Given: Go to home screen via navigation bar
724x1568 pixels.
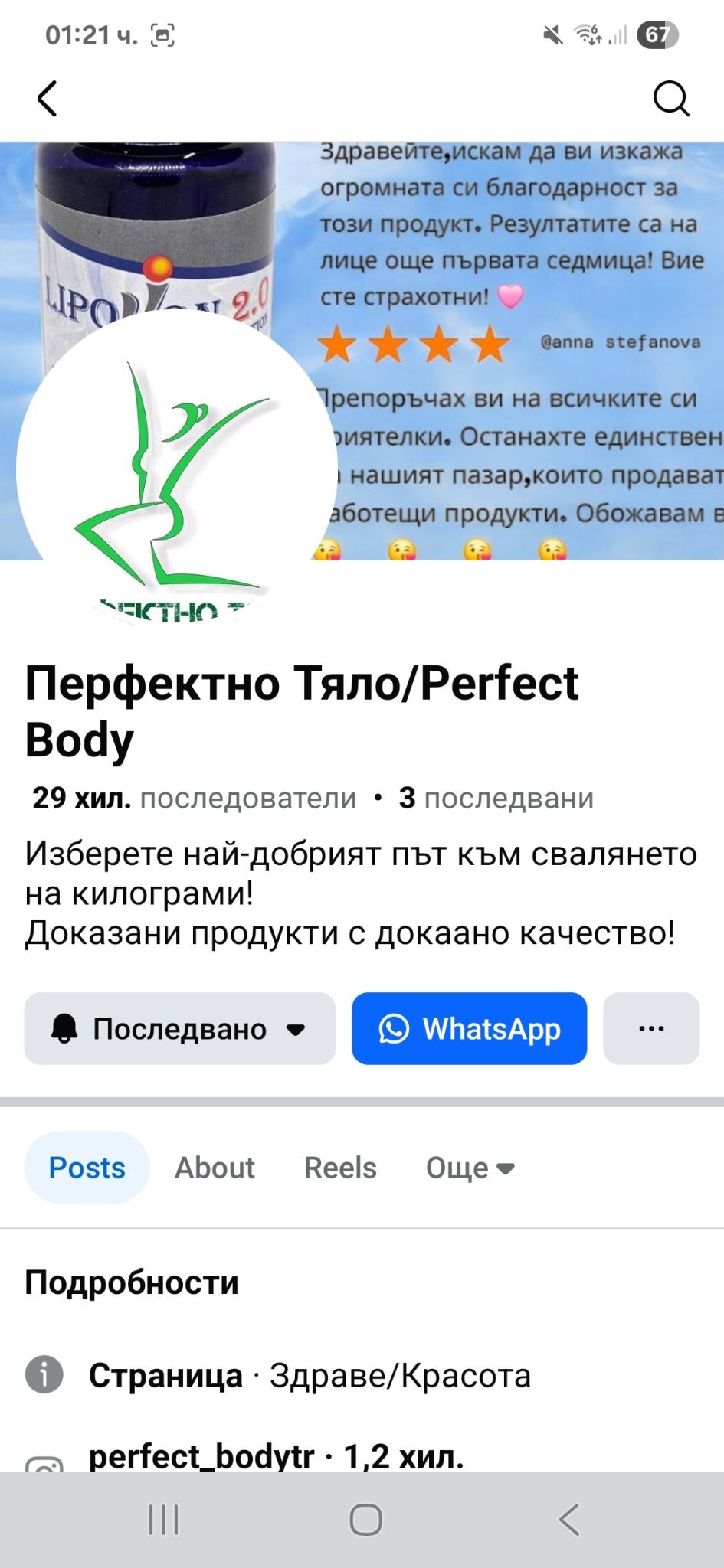Looking at the screenshot, I should (x=365, y=1520).
